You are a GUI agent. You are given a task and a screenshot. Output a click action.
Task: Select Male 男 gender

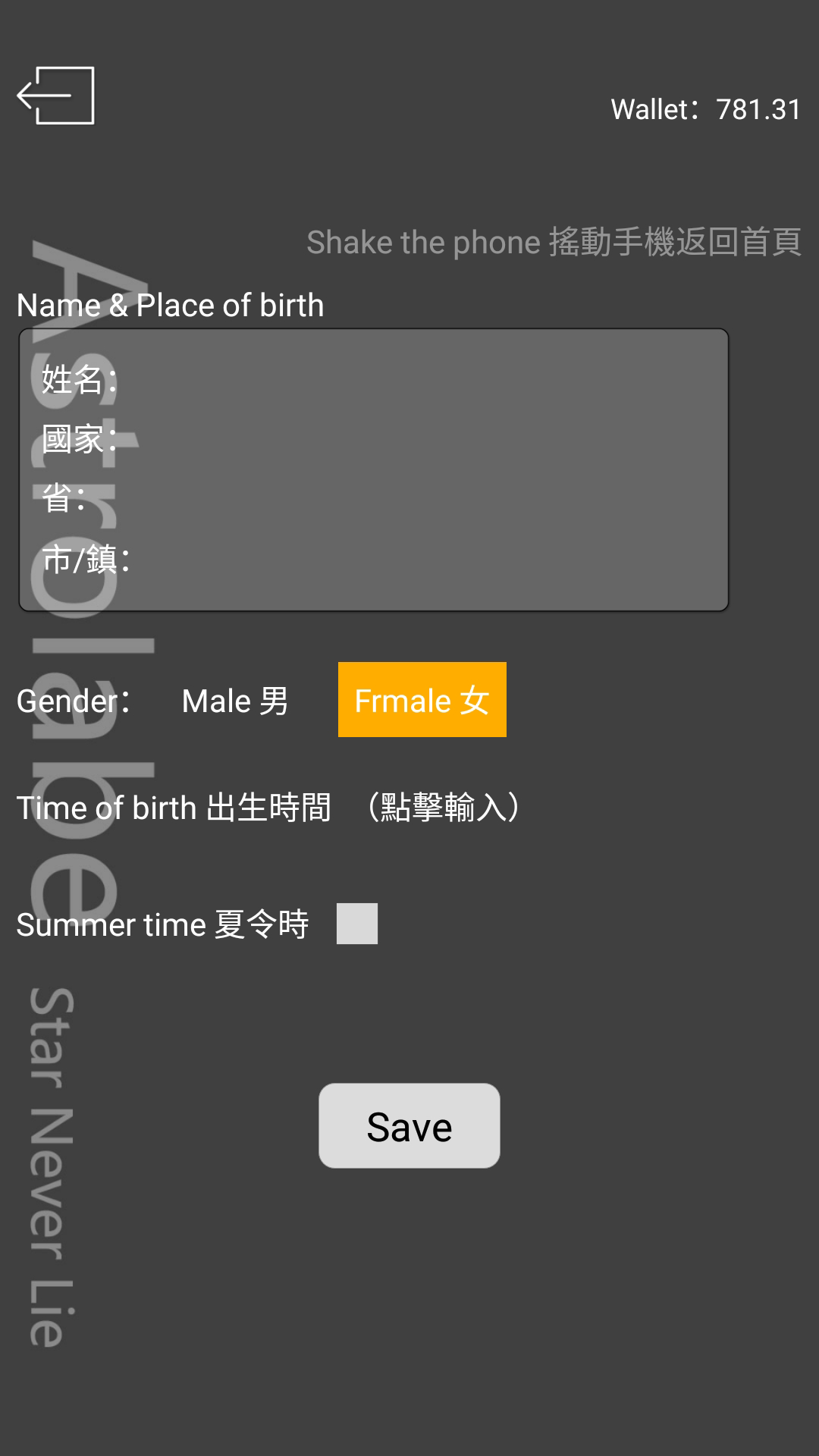click(x=235, y=701)
